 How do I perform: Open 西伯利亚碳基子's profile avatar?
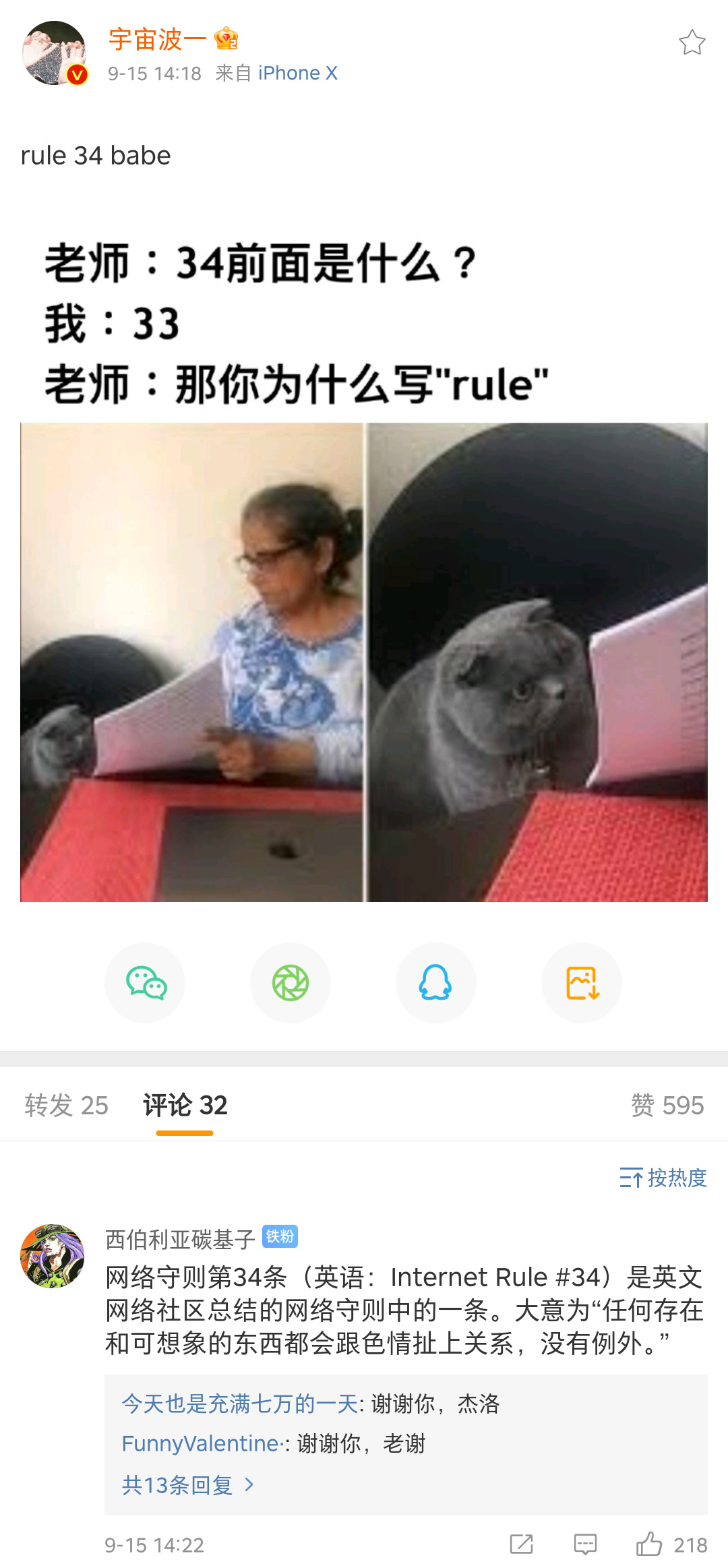[x=53, y=1256]
